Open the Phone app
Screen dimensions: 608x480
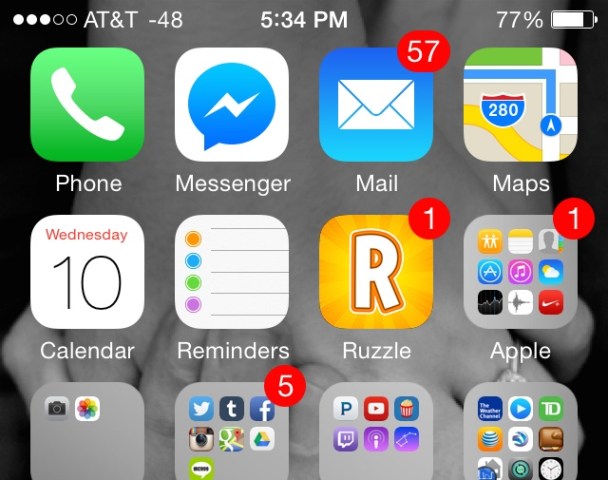(88, 104)
